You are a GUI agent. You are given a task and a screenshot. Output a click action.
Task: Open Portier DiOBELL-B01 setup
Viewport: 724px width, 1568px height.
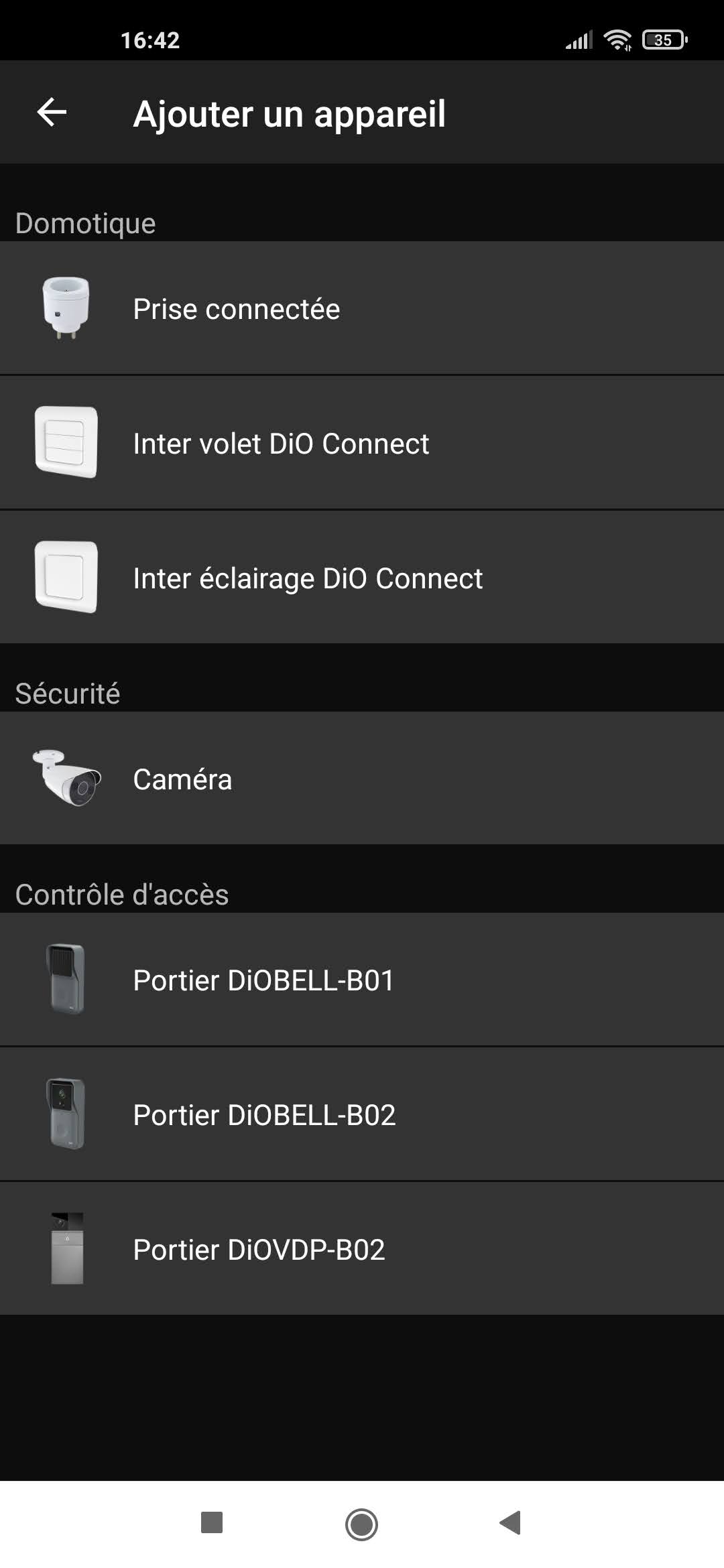coord(362,979)
